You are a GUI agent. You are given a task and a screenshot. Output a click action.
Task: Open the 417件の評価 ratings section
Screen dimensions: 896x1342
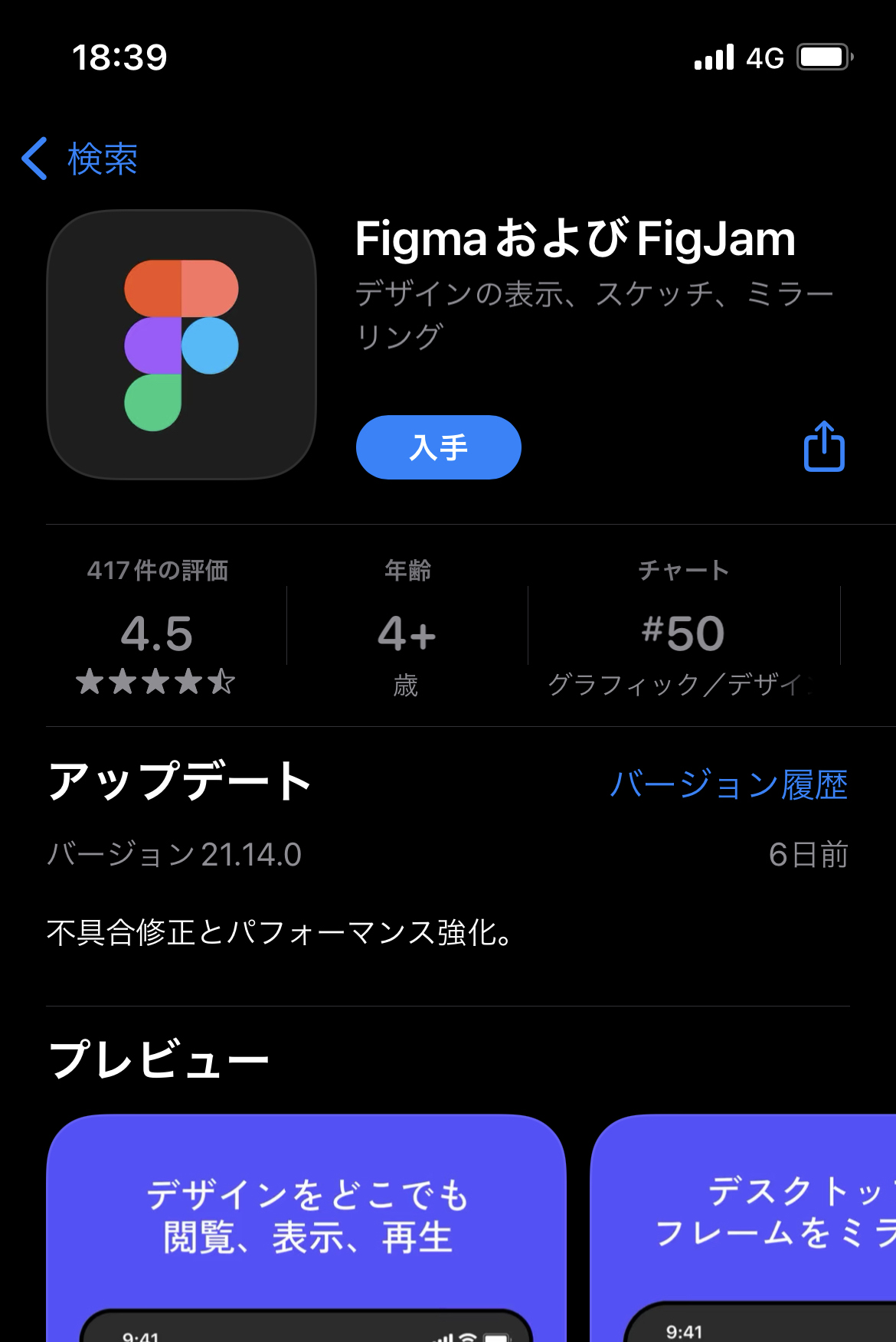(157, 628)
